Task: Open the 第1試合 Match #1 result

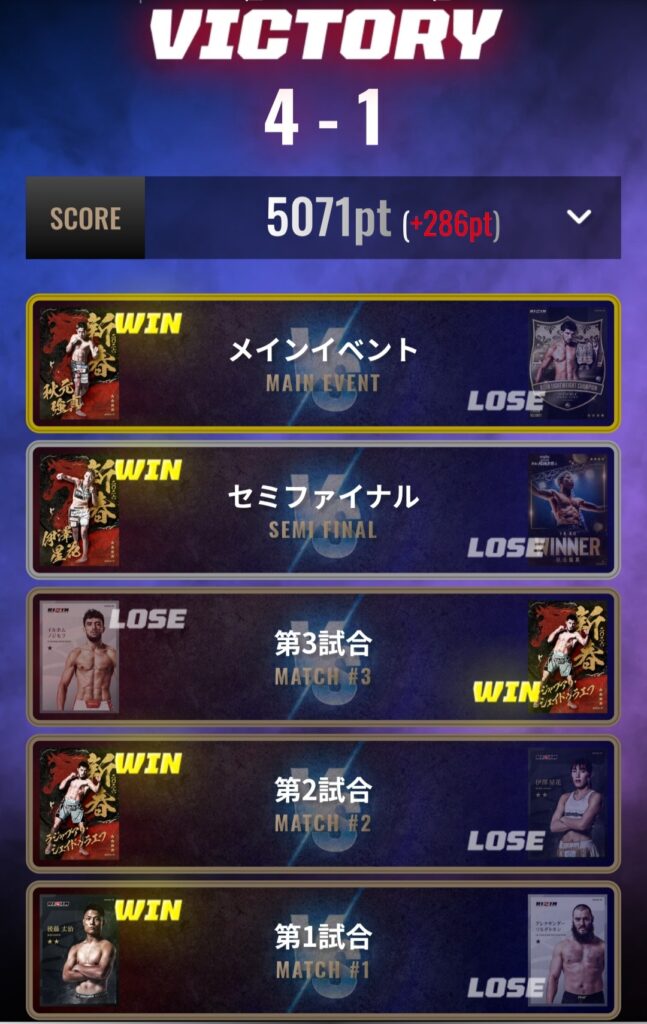Action: click(x=323, y=950)
